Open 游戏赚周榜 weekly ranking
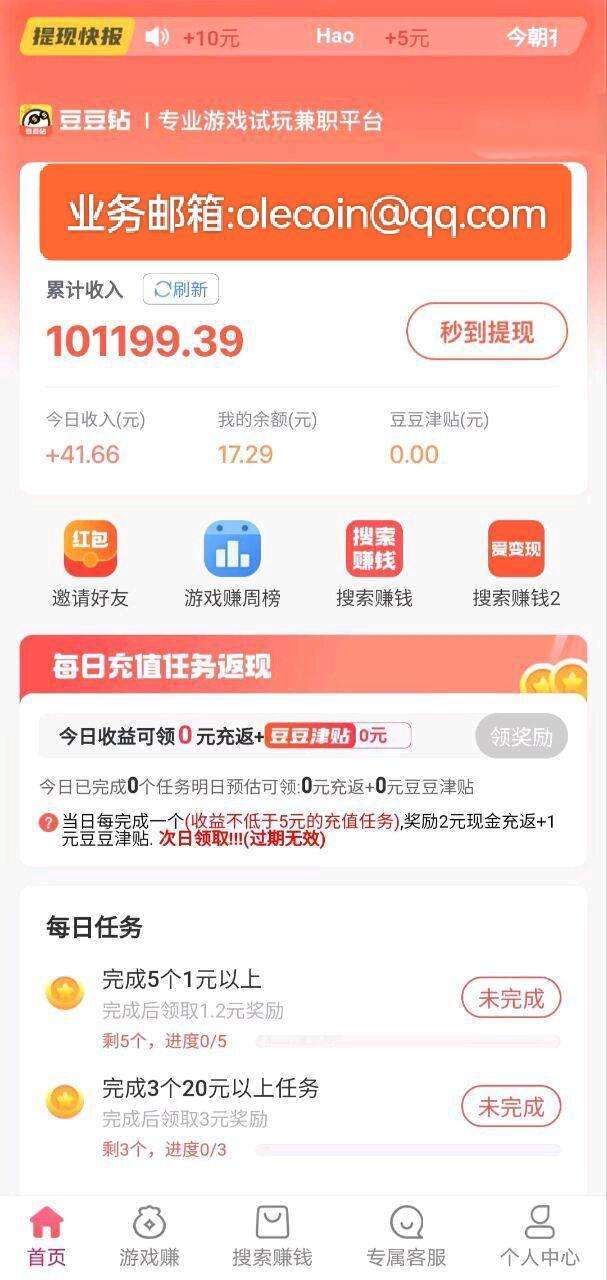 pos(232,564)
